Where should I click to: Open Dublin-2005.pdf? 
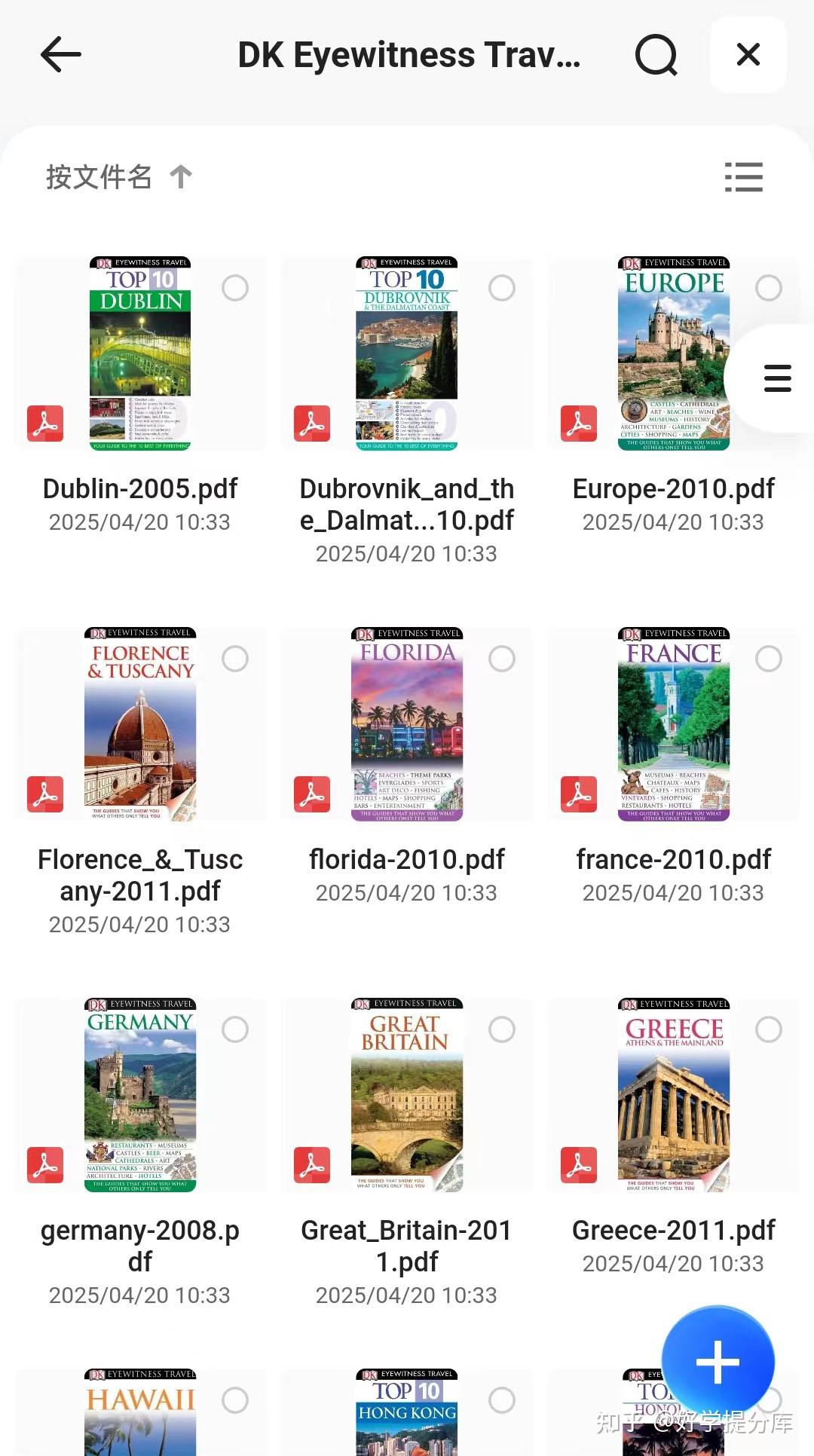pyautogui.click(x=140, y=353)
